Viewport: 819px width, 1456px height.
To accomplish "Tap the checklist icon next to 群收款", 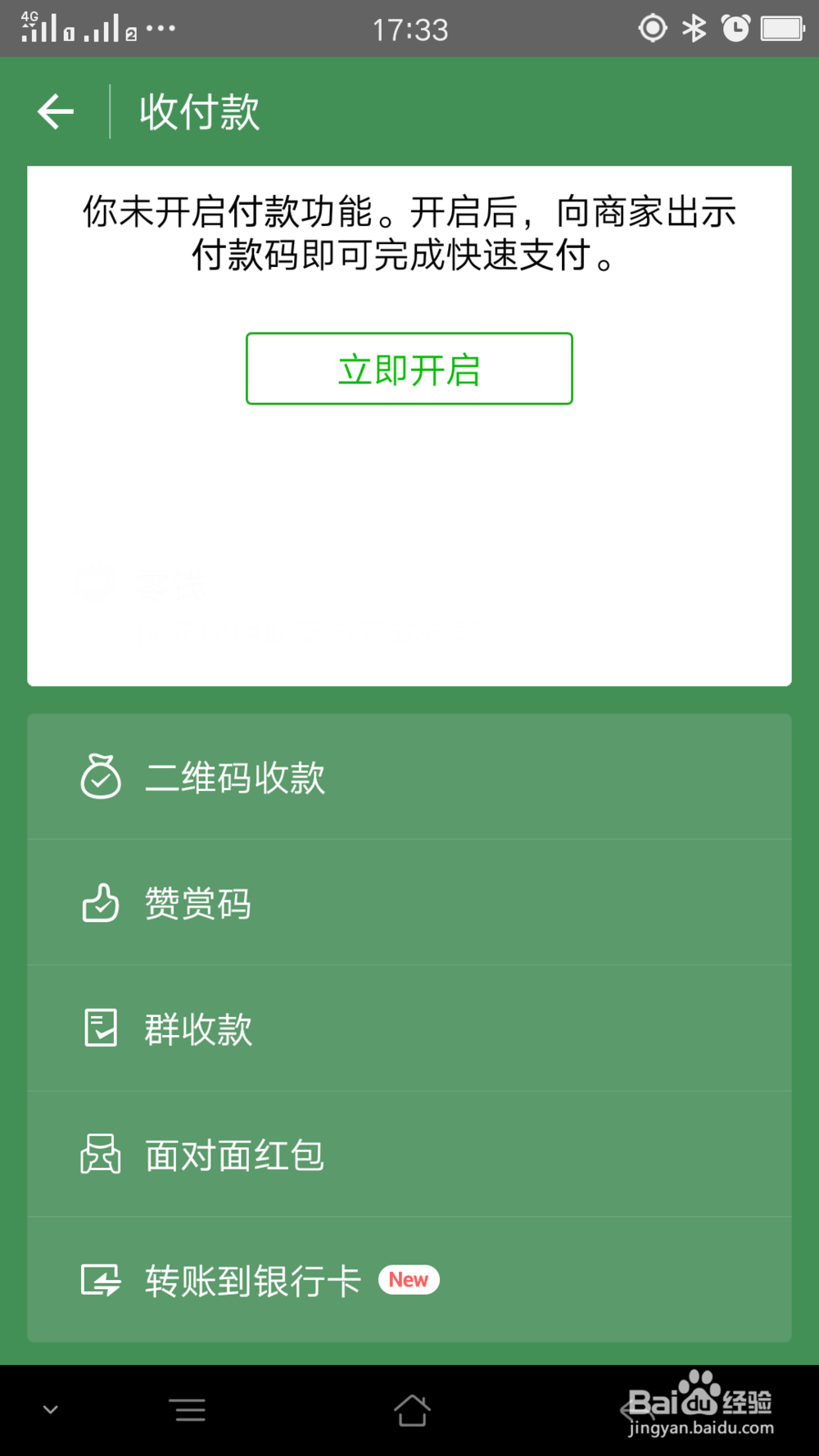I will pos(99,1029).
